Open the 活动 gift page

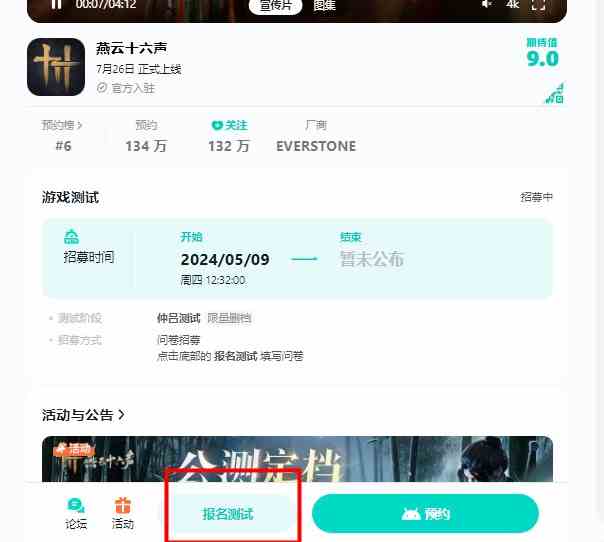tap(122, 513)
